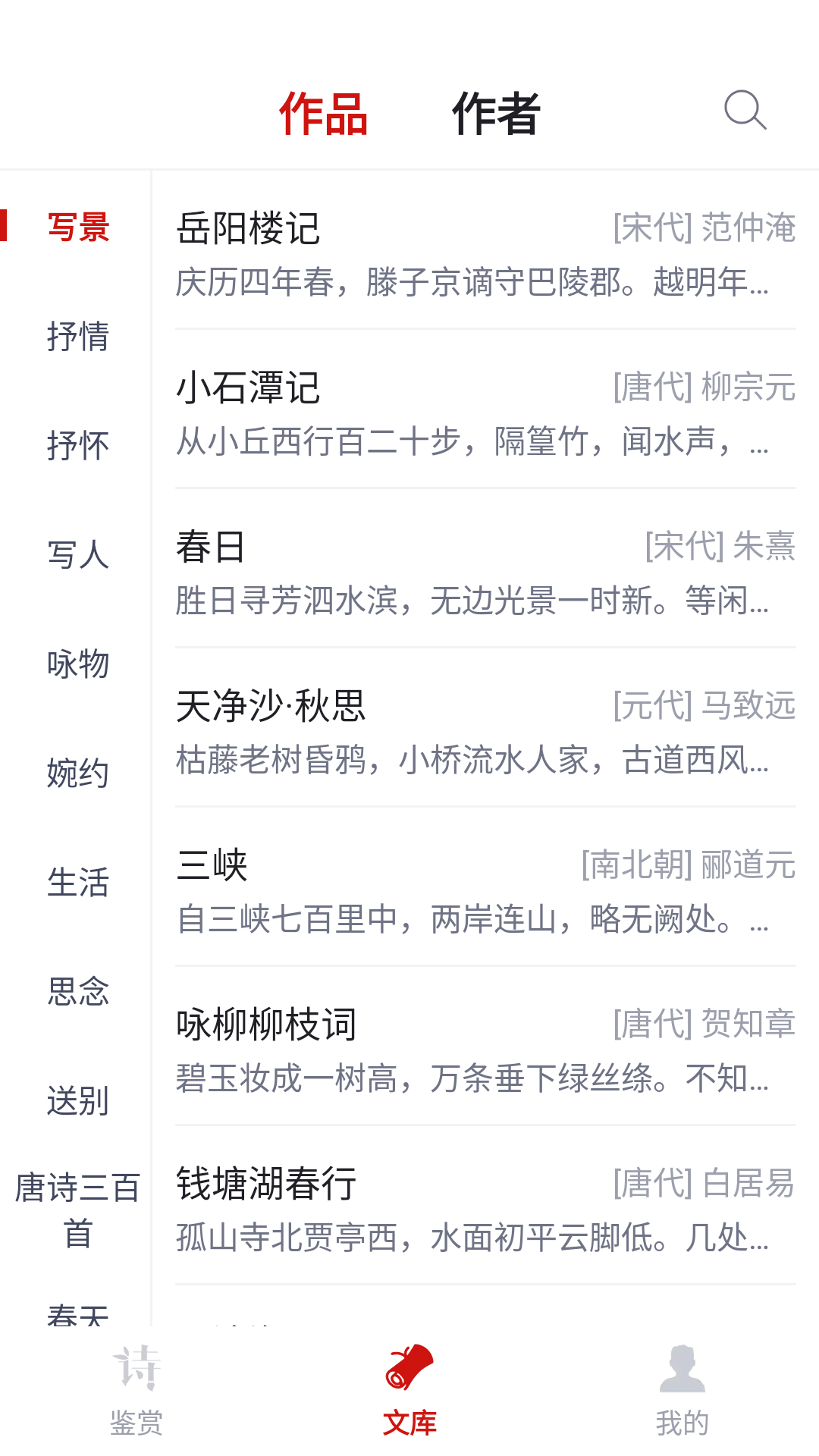This screenshot has width=819, height=1456.
Task: Select the 鉴赏 appreciation icon in bottom bar
Action: coord(136,1395)
